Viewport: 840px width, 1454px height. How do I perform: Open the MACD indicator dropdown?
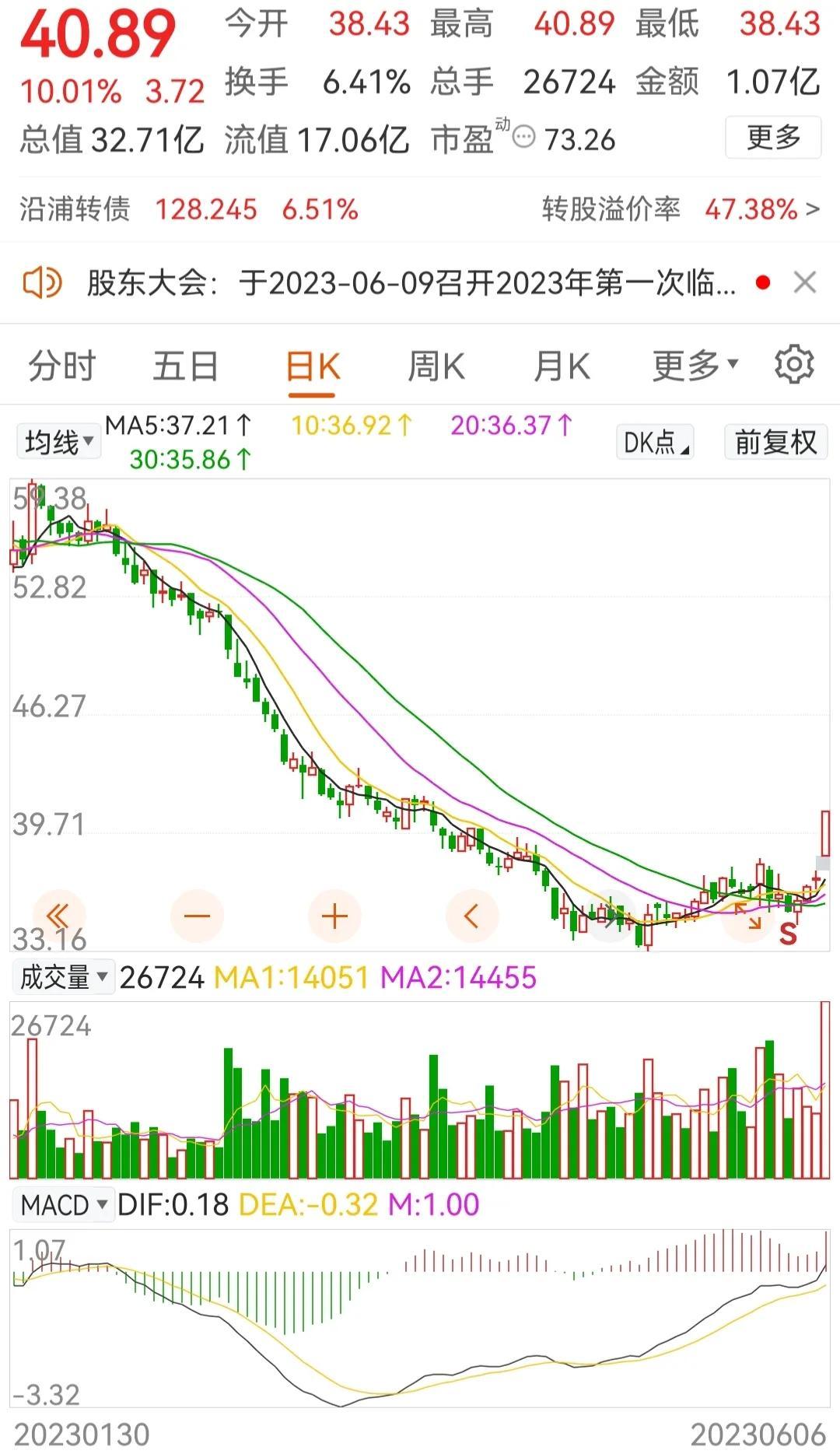point(63,1205)
